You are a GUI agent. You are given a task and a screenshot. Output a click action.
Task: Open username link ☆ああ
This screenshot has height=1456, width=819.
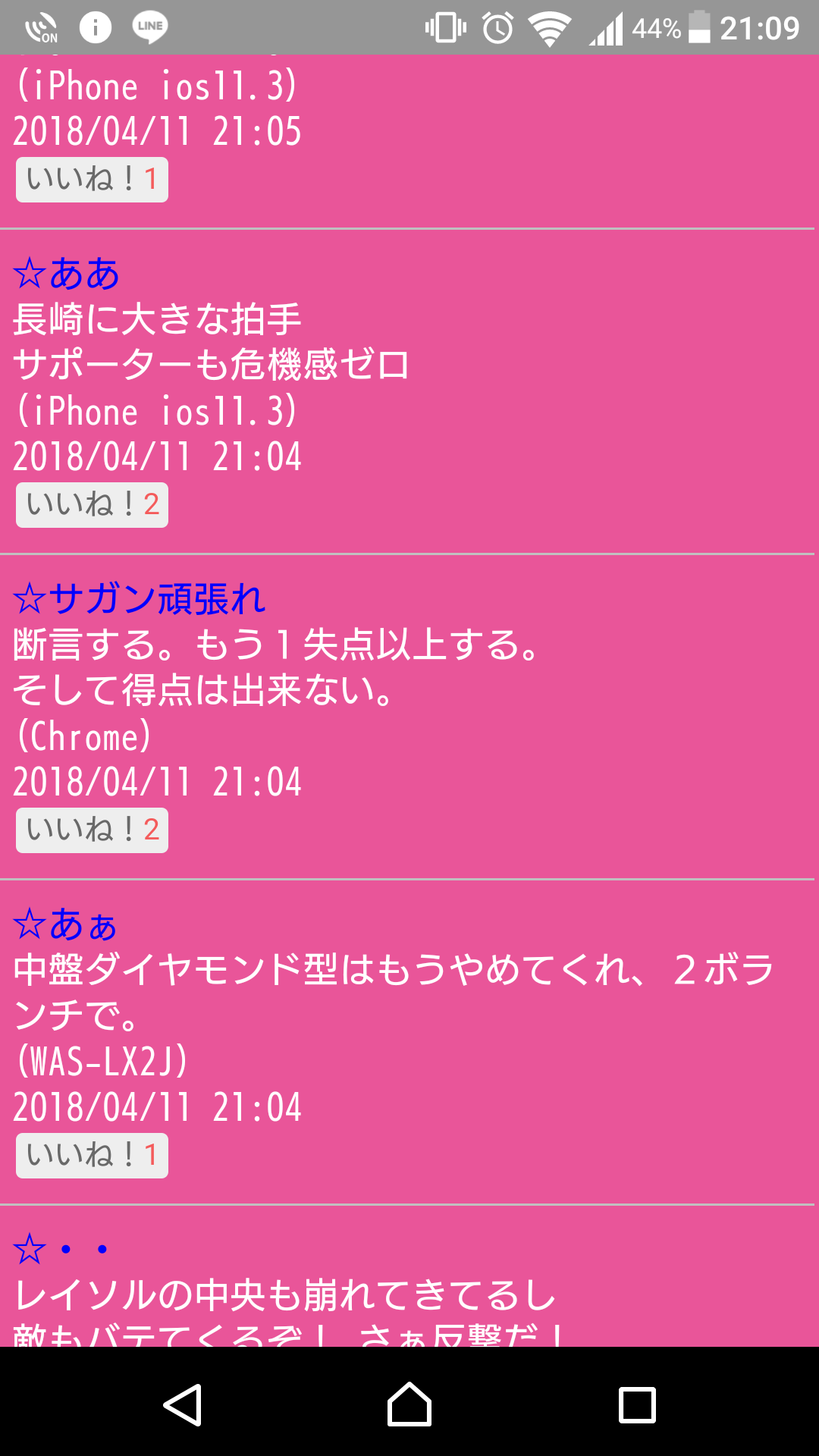67,274
